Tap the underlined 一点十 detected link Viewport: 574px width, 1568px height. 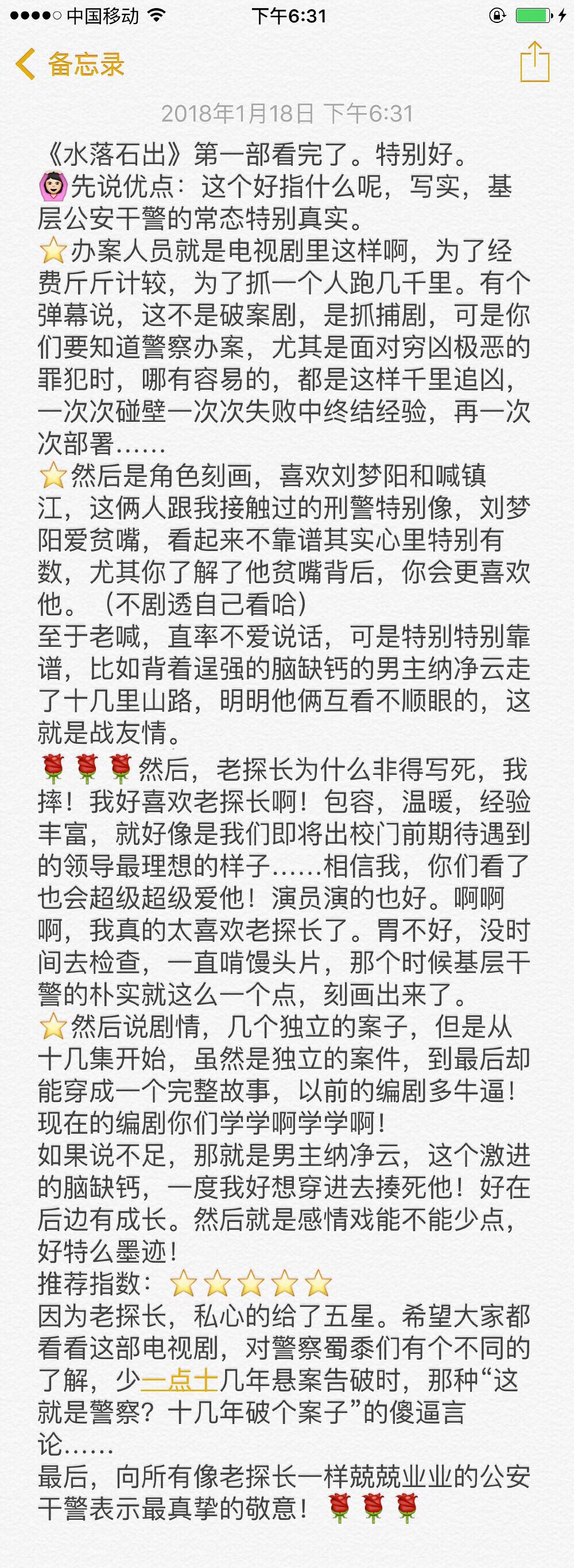pos(180,1380)
